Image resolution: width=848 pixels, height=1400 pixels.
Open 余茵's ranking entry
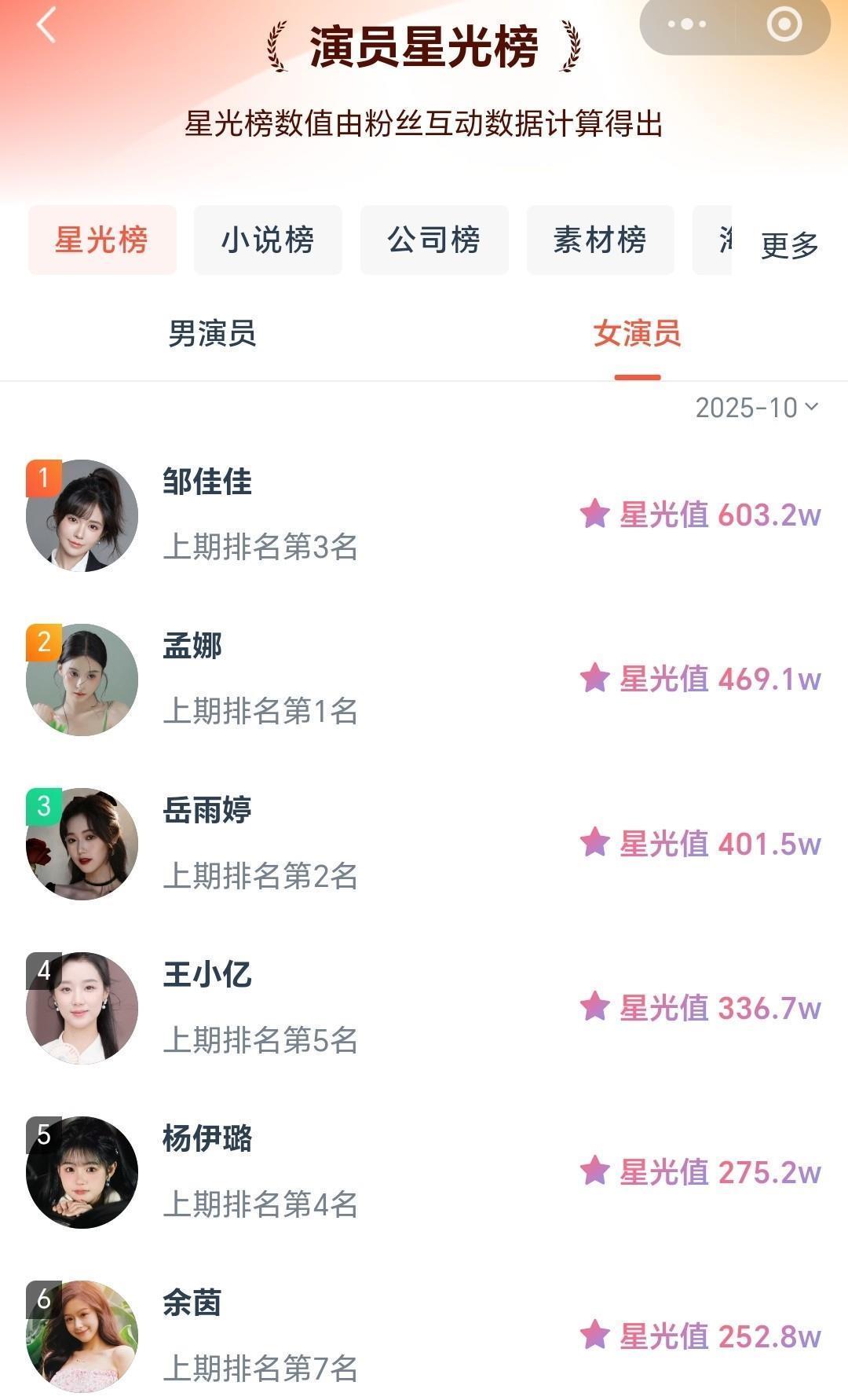click(x=192, y=1303)
